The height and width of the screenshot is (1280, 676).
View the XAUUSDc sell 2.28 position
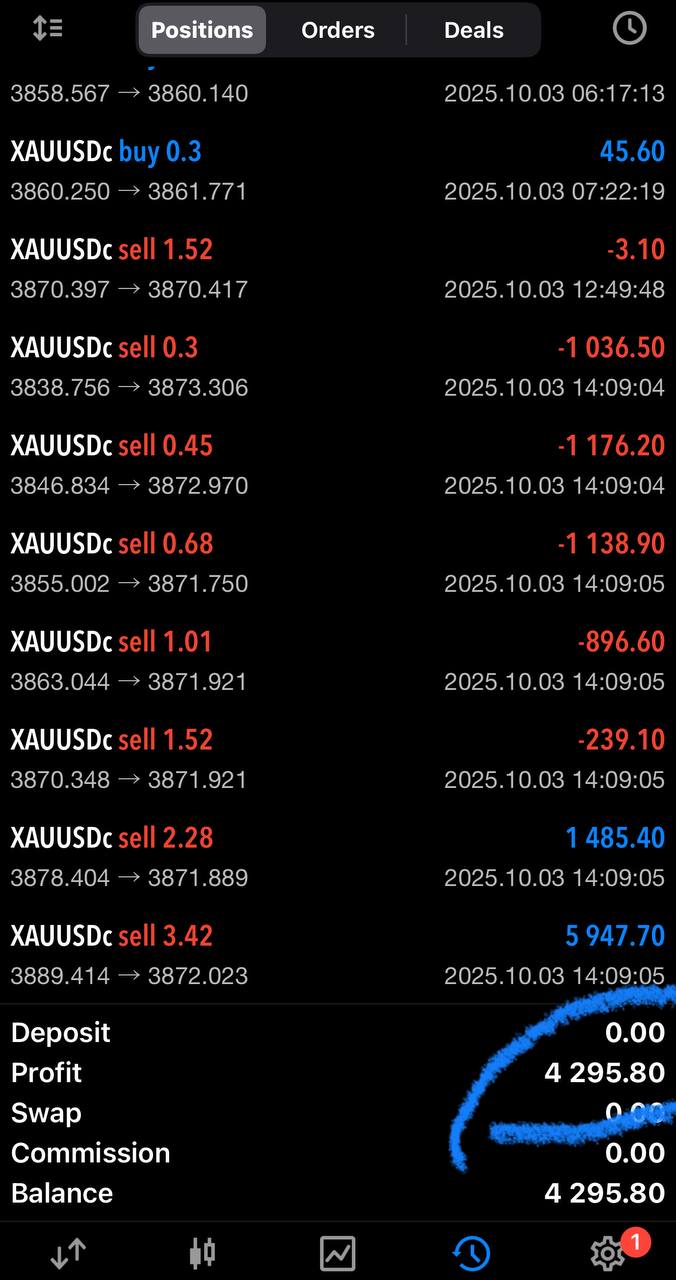tap(337, 856)
